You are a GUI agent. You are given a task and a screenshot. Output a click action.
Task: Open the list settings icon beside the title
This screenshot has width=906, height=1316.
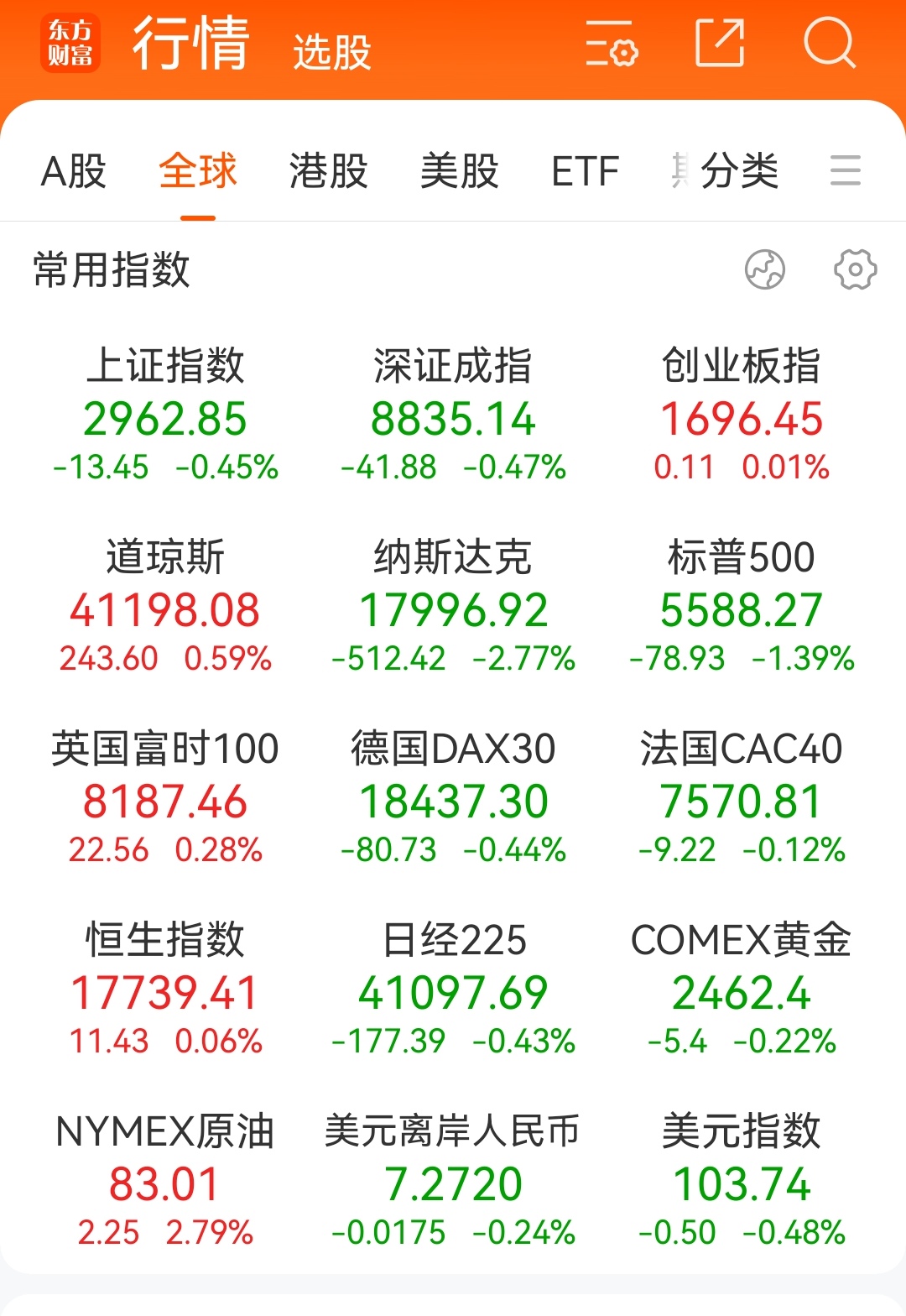(613, 48)
